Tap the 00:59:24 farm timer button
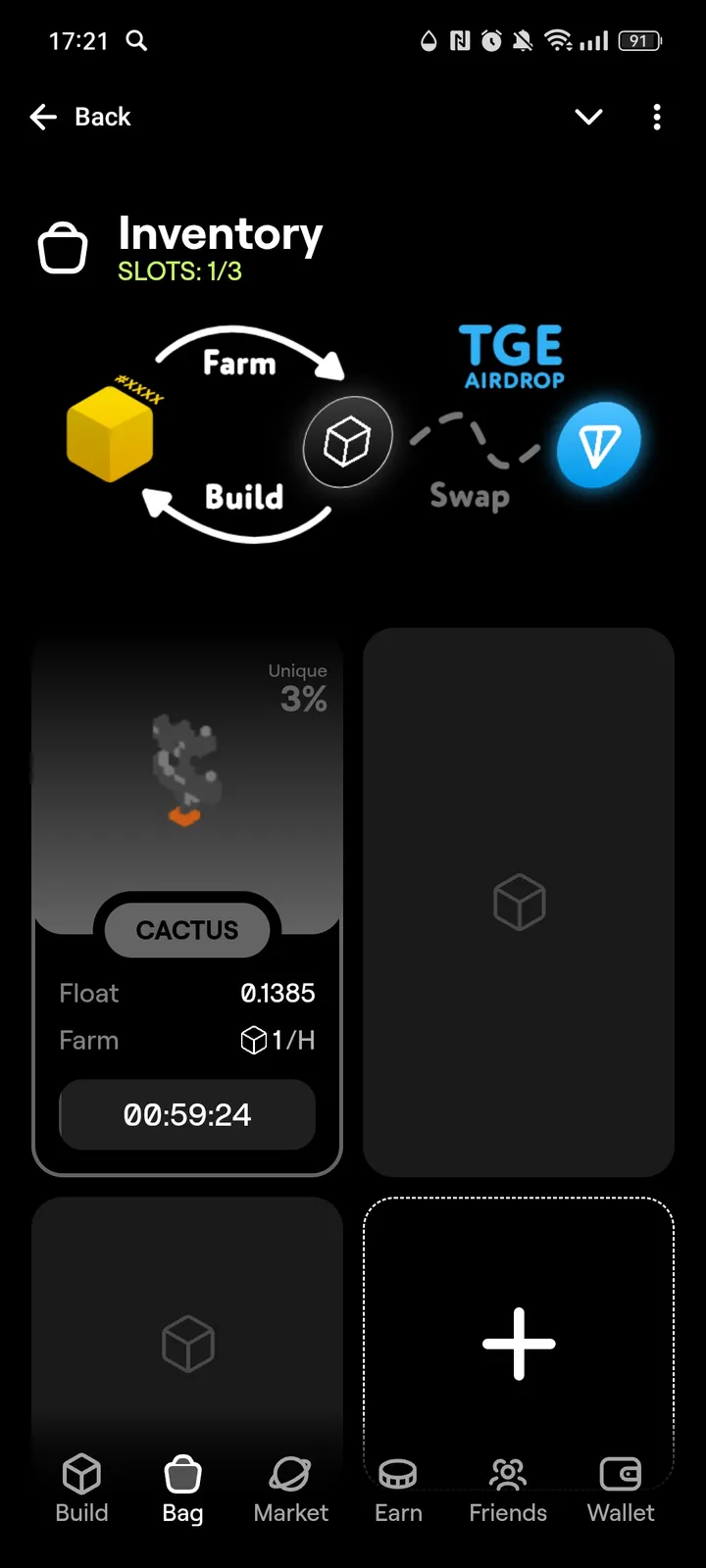Screen dimensions: 706x1568 (x=187, y=1114)
